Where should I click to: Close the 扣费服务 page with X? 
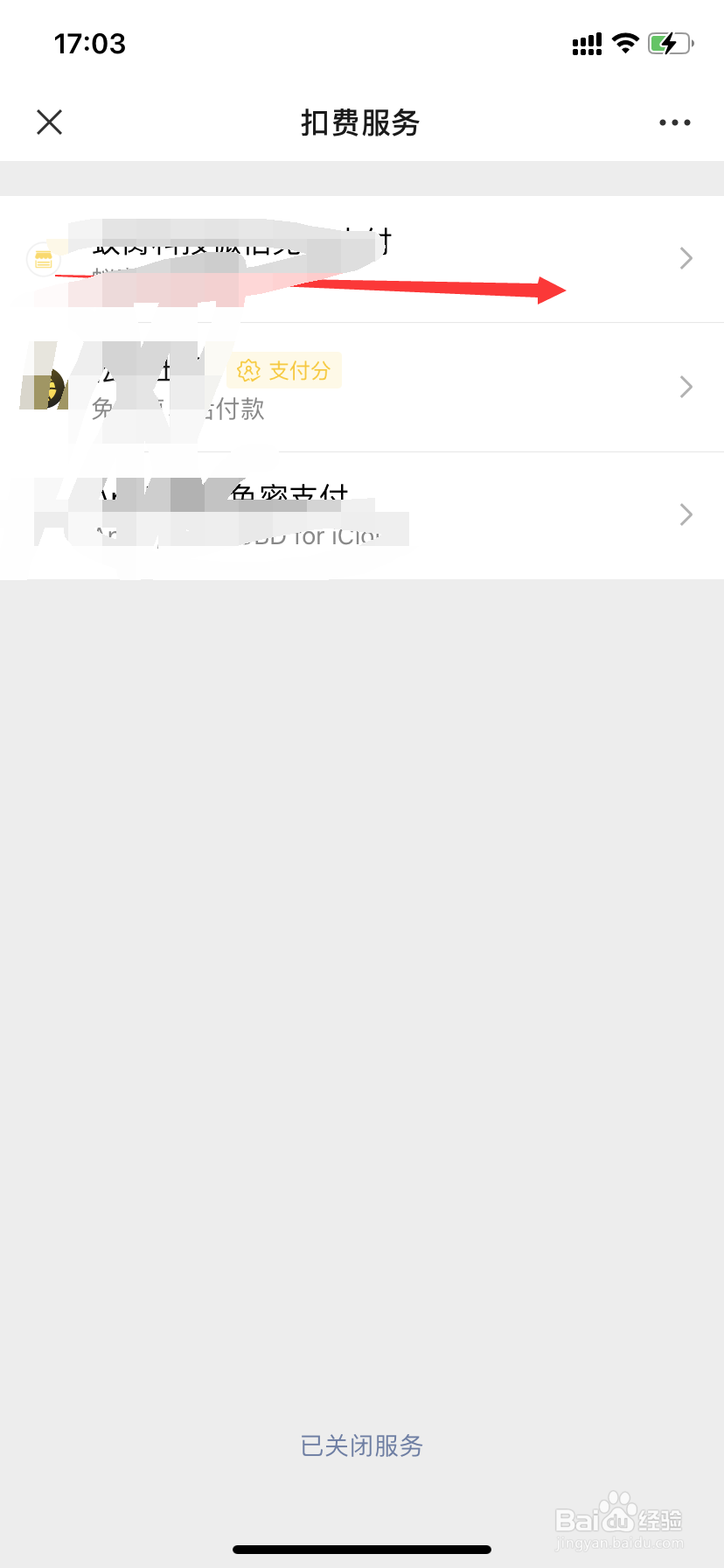(x=49, y=122)
